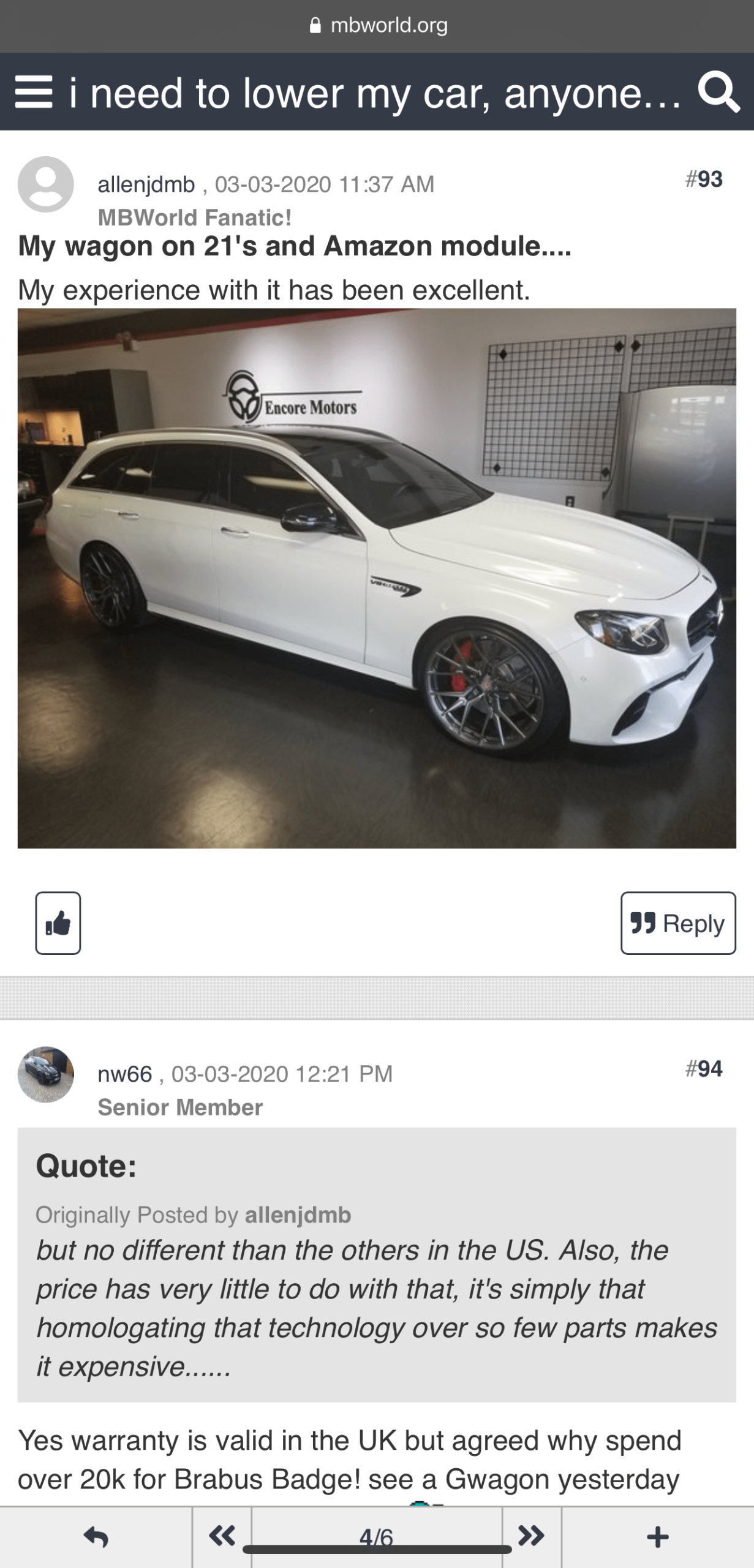
Task: Tap the plus button in bottom bar
Action: pos(658,1537)
